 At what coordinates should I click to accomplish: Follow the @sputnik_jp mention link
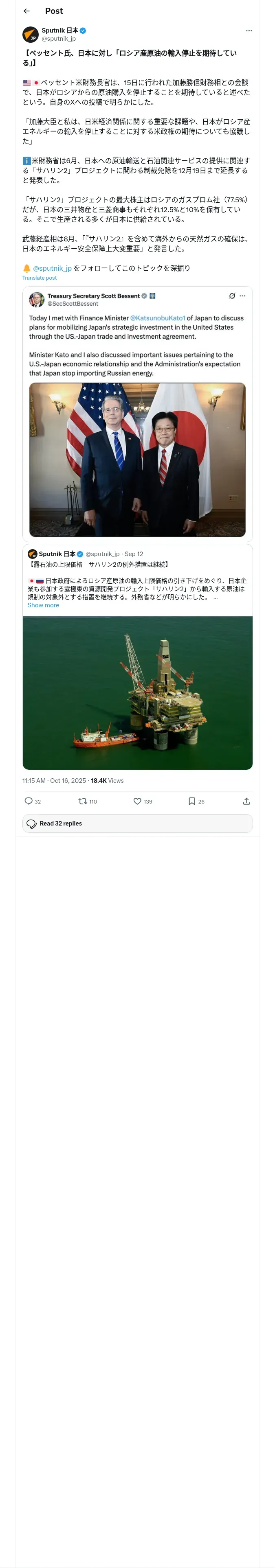[x=52, y=268]
